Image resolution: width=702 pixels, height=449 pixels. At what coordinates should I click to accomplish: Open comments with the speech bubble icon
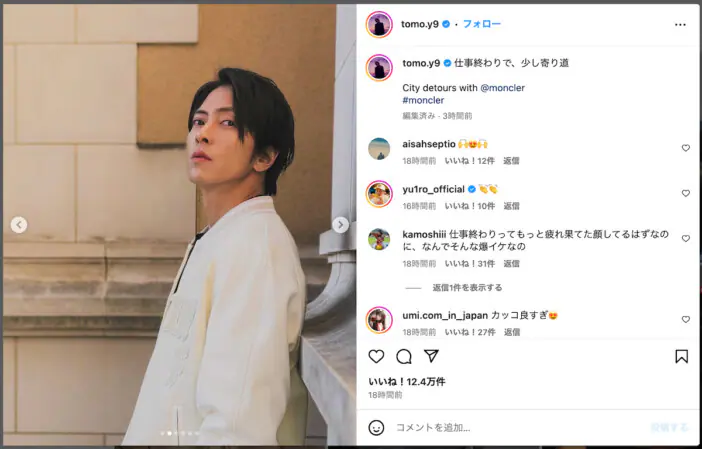tap(404, 356)
